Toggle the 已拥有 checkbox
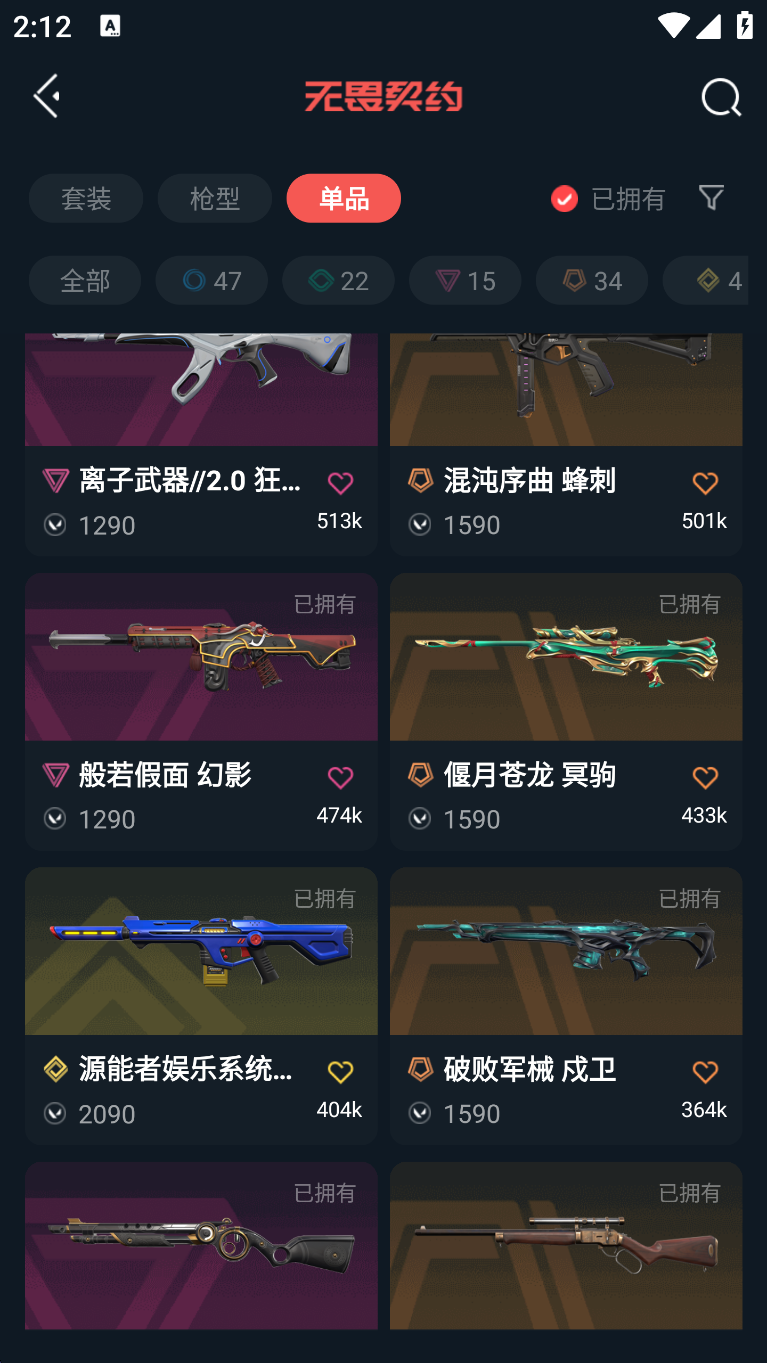Image resolution: width=767 pixels, height=1363 pixels. point(565,199)
